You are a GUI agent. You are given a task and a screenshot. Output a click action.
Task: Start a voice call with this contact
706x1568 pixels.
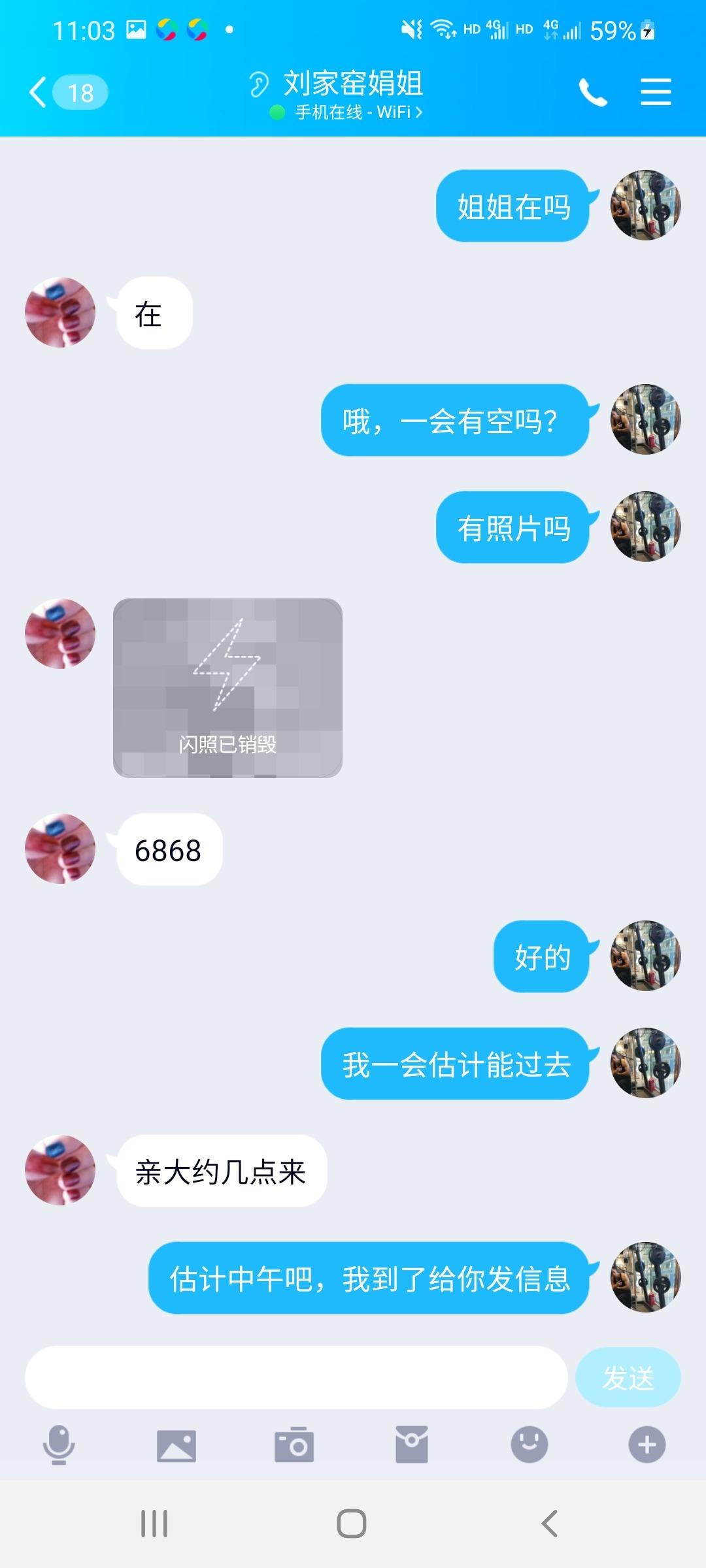(x=593, y=92)
